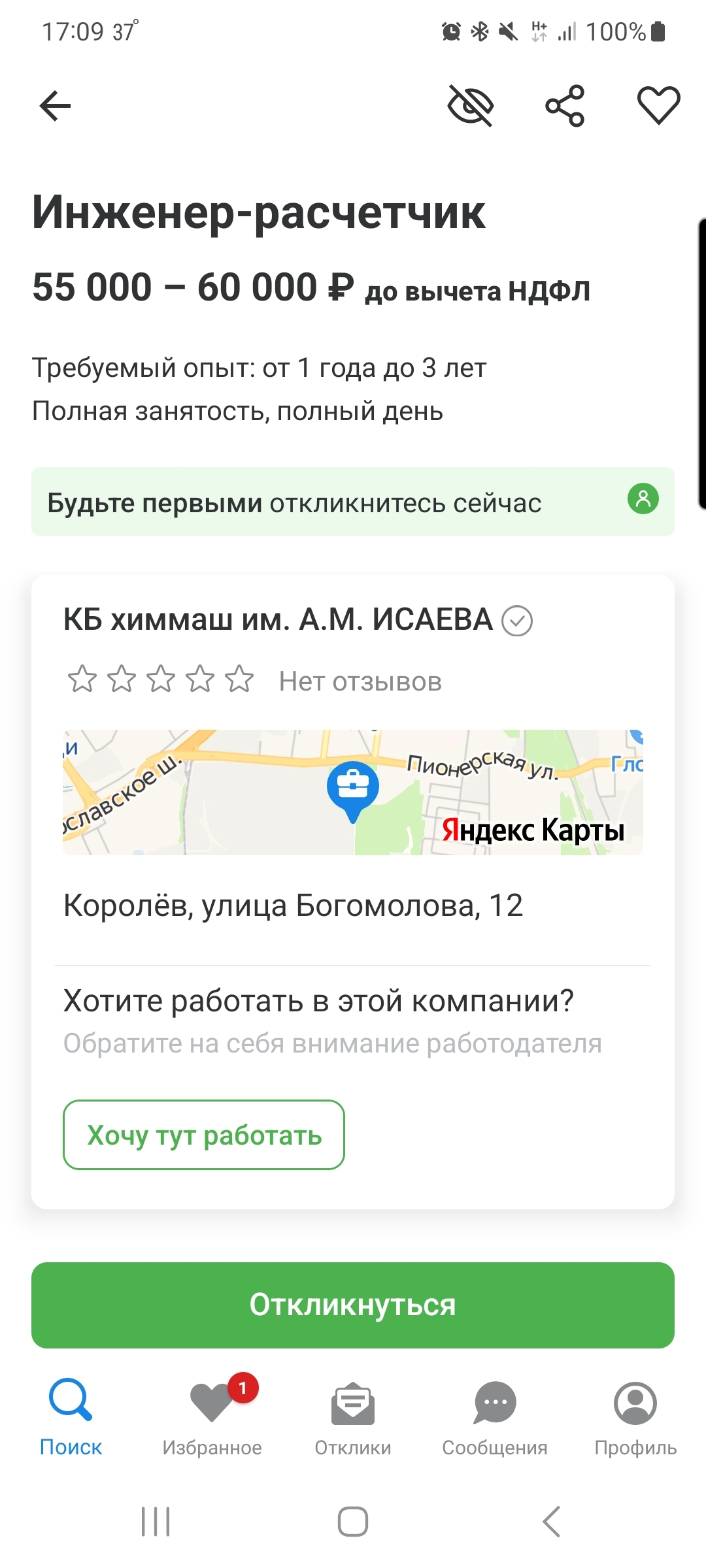Tap the Хочу тут работать button

click(x=204, y=1135)
